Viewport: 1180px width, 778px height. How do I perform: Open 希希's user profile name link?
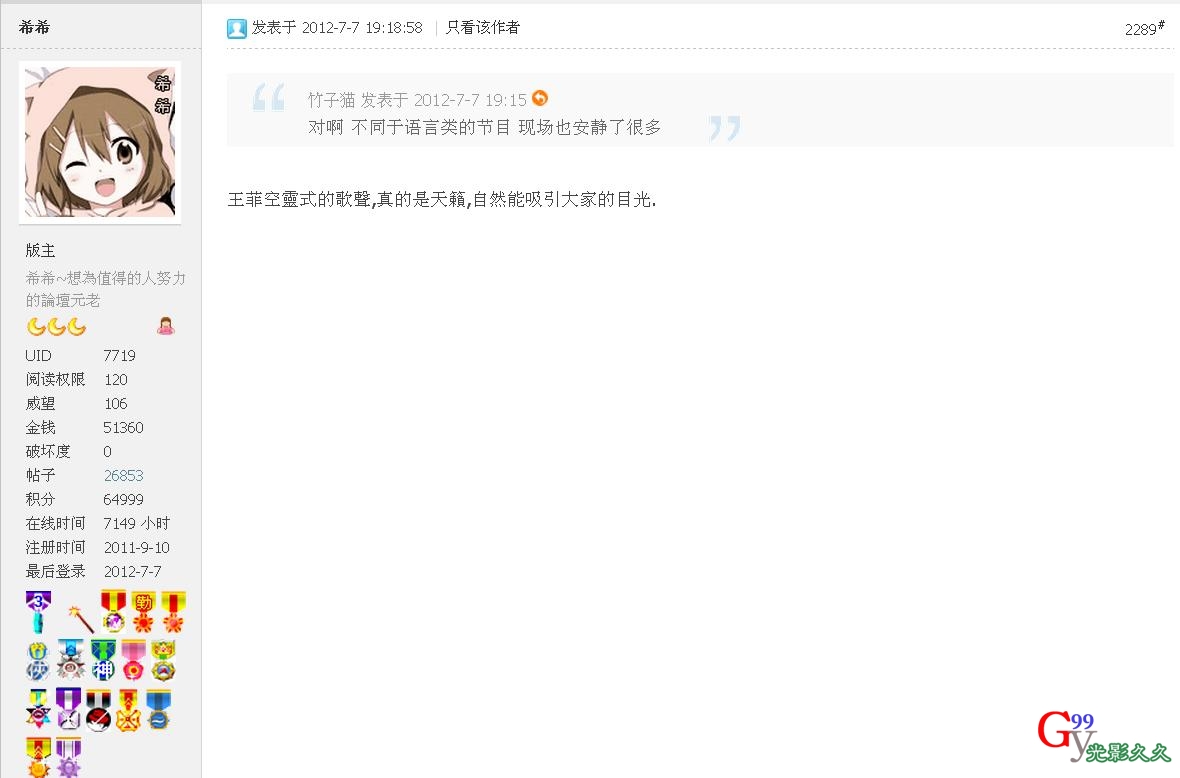34,27
